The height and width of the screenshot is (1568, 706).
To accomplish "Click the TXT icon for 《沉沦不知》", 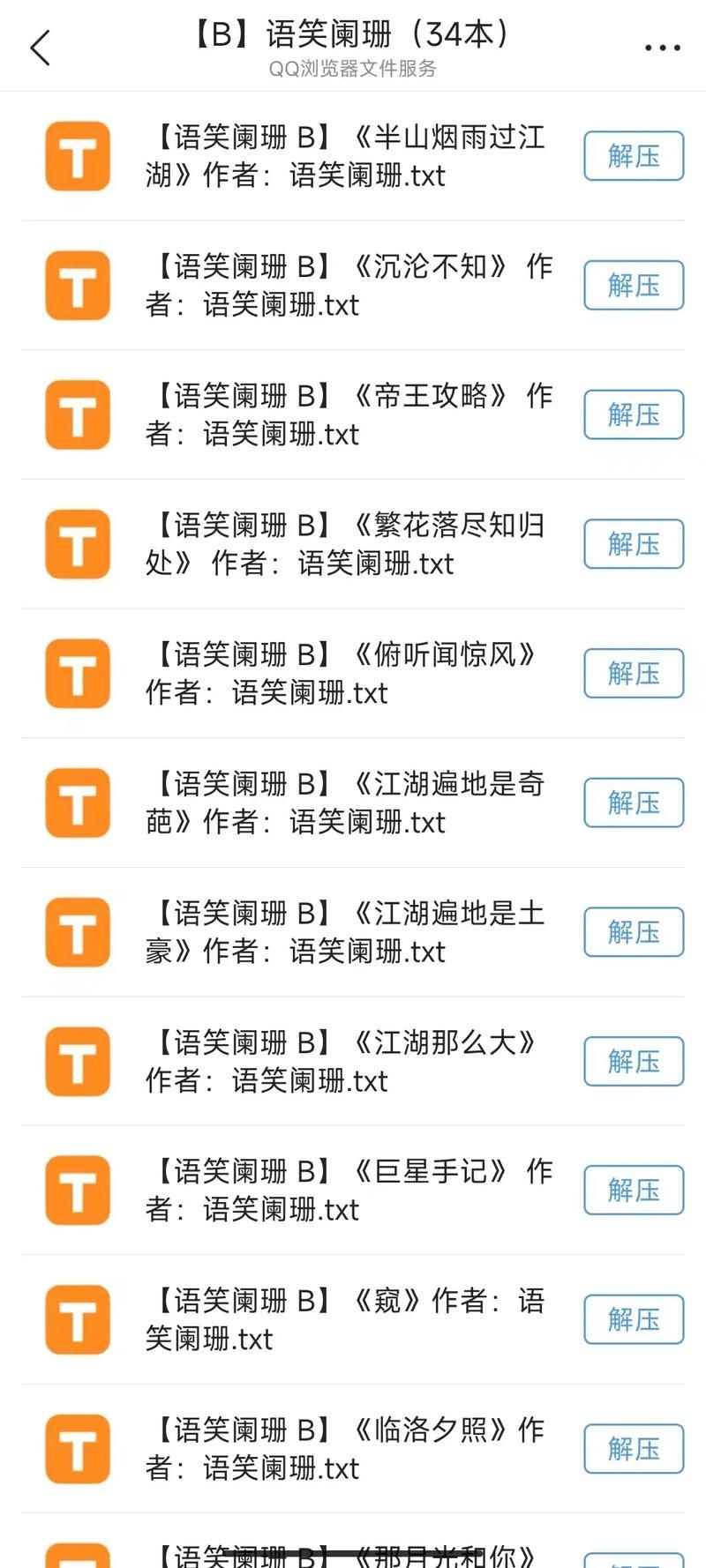I will coord(78,286).
